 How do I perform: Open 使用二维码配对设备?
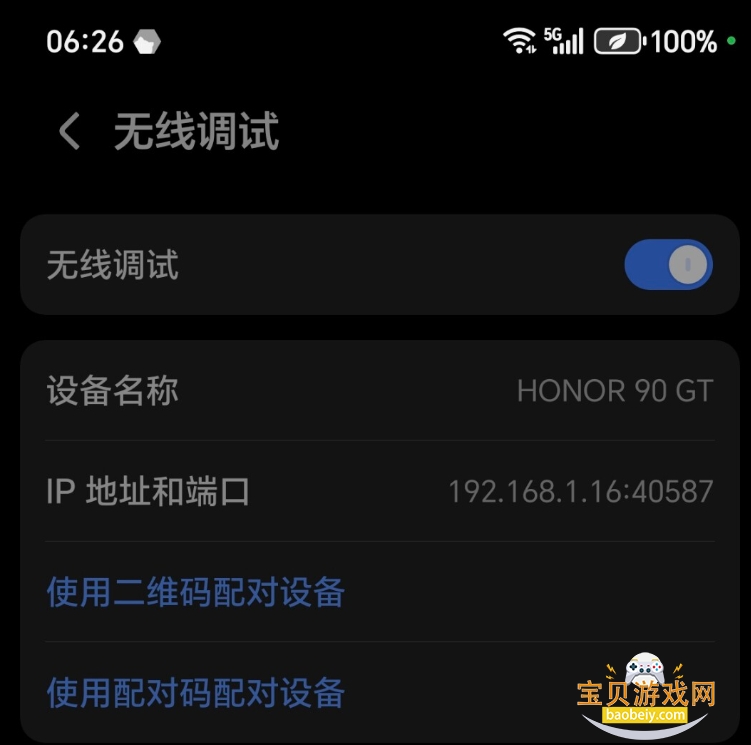(x=196, y=592)
